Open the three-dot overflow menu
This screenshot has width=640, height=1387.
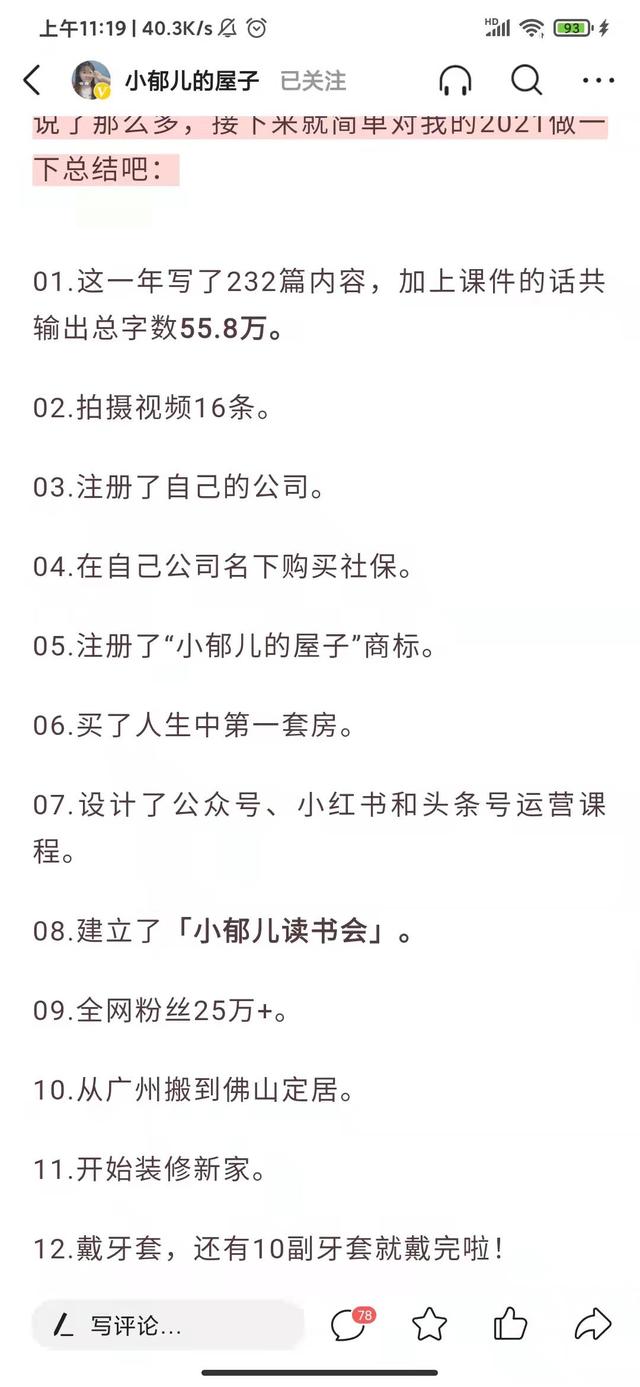point(598,81)
